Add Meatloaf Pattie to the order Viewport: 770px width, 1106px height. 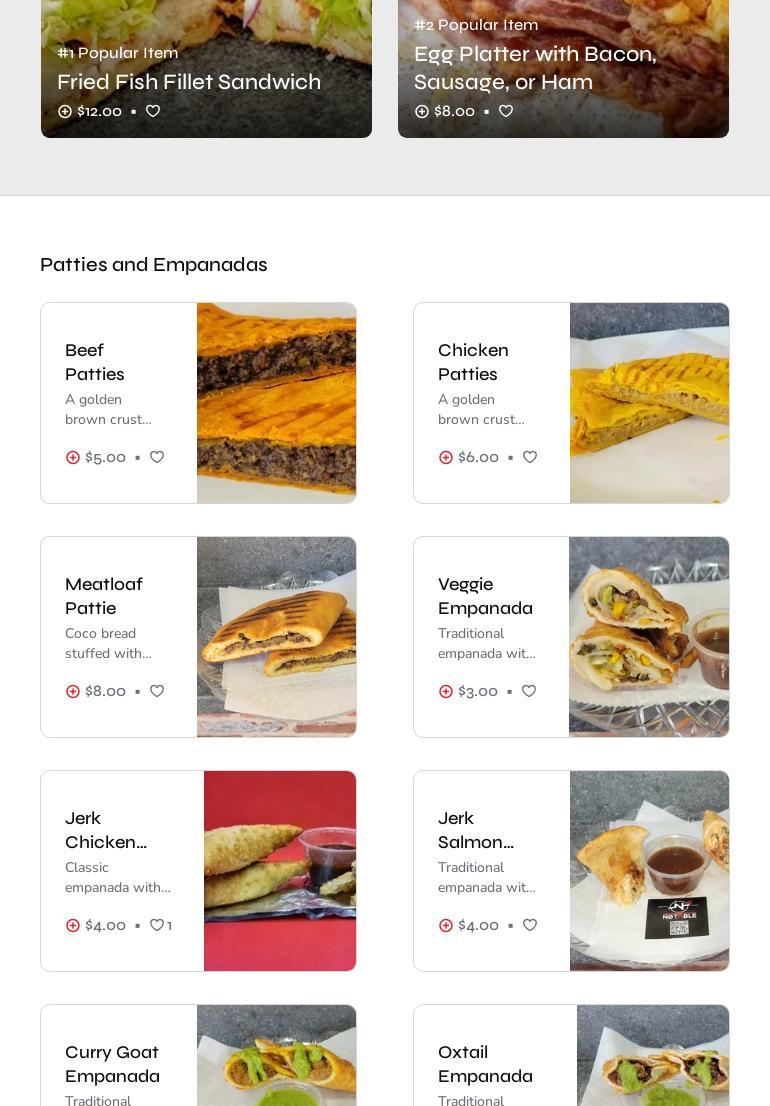pos(73,691)
